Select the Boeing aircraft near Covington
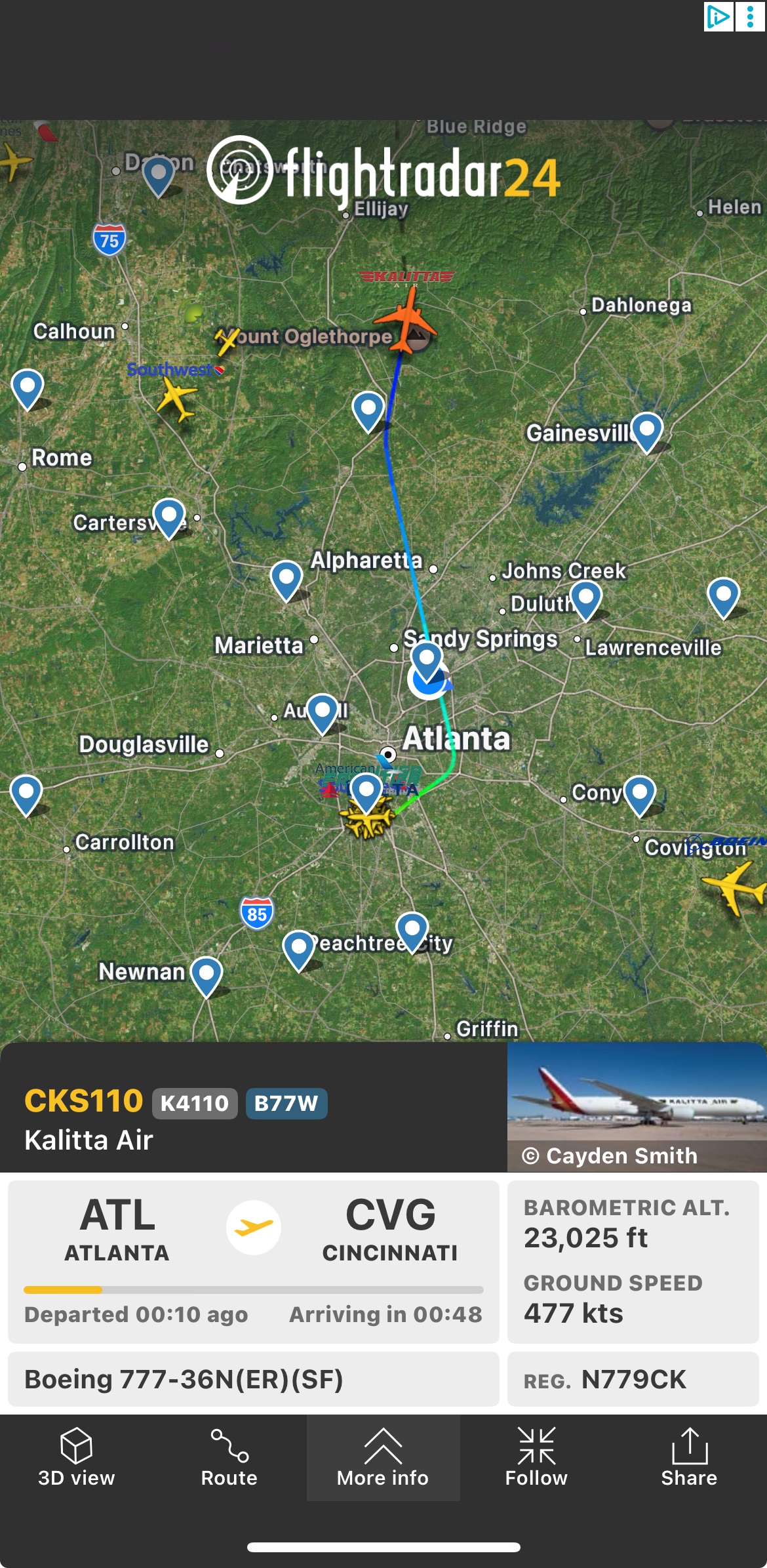The width and height of the screenshot is (767, 1568). pos(736,885)
